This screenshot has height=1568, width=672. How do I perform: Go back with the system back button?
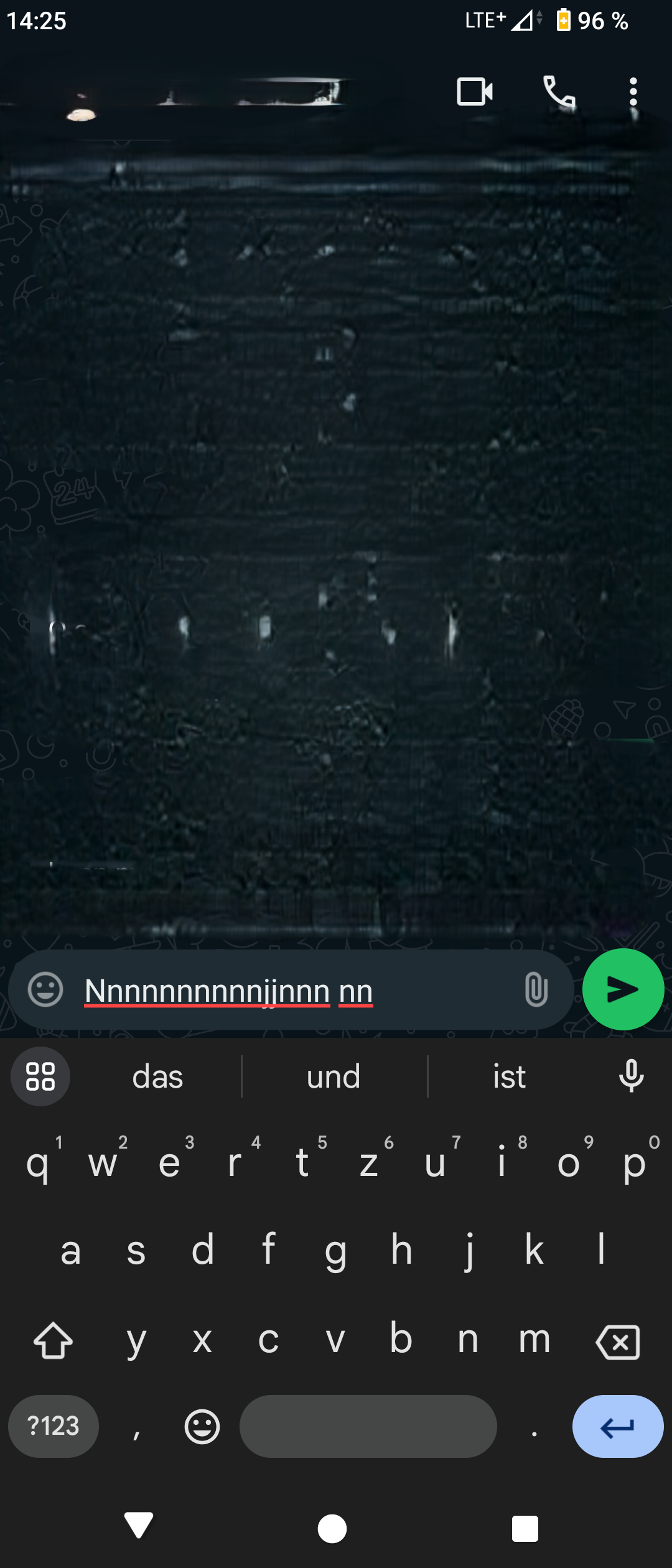[x=139, y=1526]
